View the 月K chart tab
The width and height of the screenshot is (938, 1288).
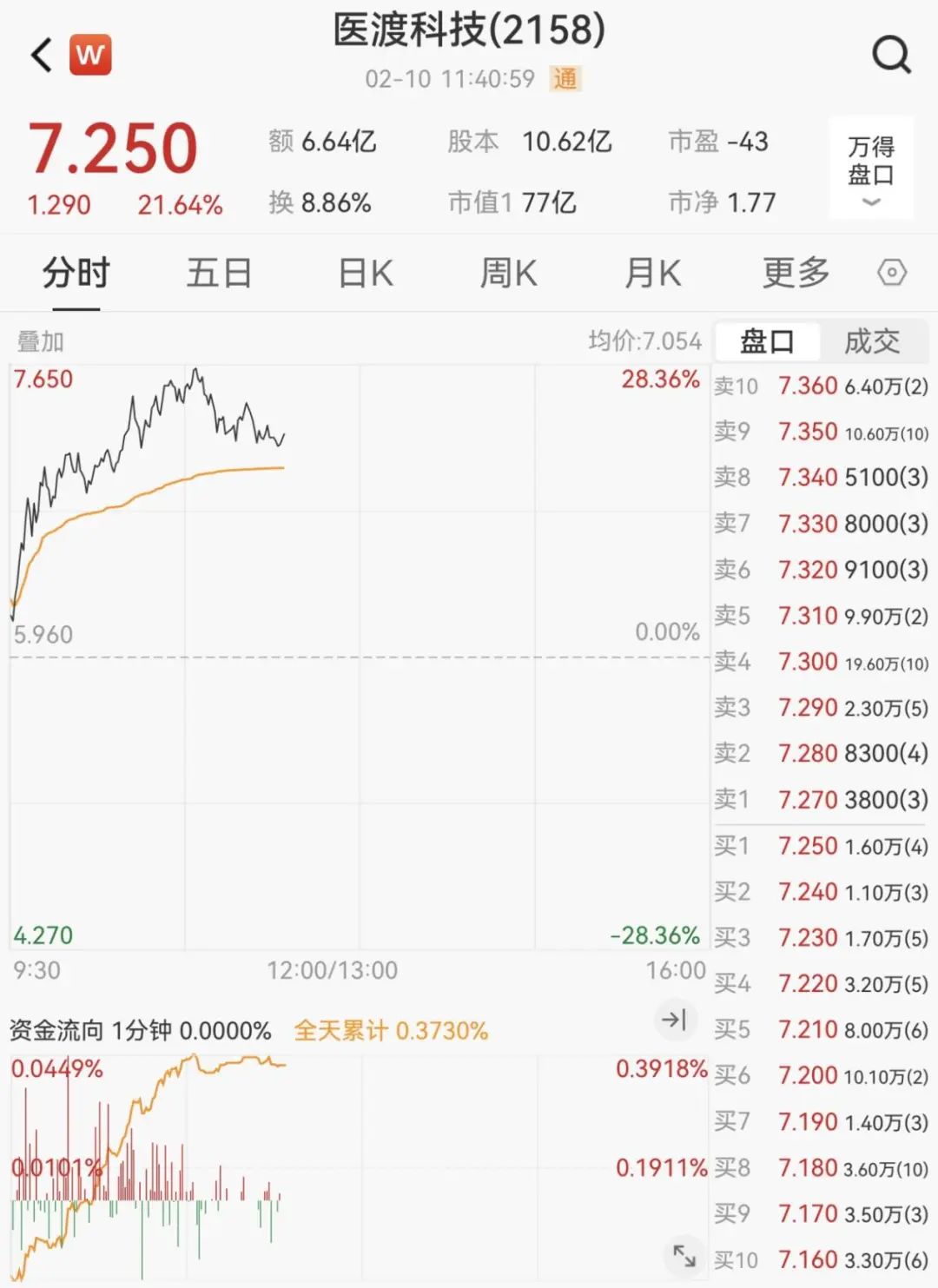(652, 274)
